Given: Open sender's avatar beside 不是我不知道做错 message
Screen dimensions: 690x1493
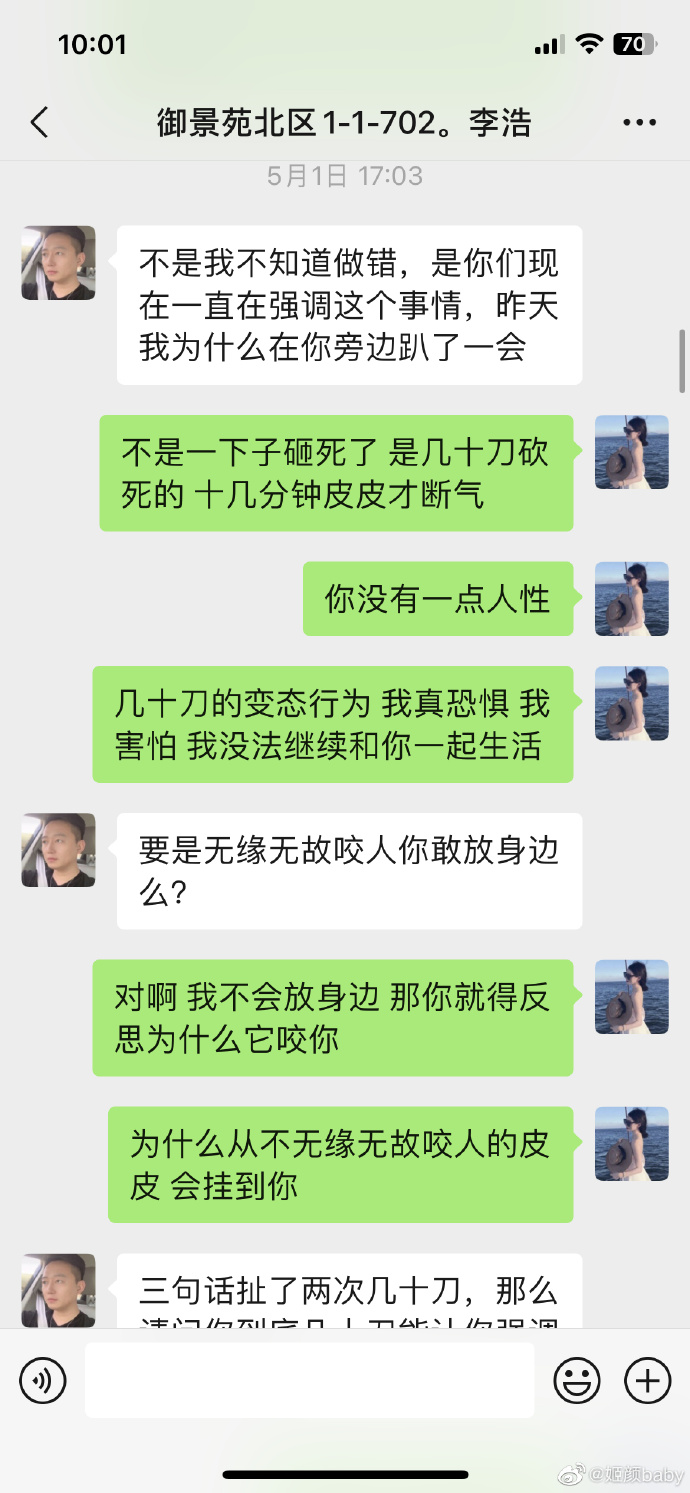Looking at the screenshot, I should (x=59, y=263).
